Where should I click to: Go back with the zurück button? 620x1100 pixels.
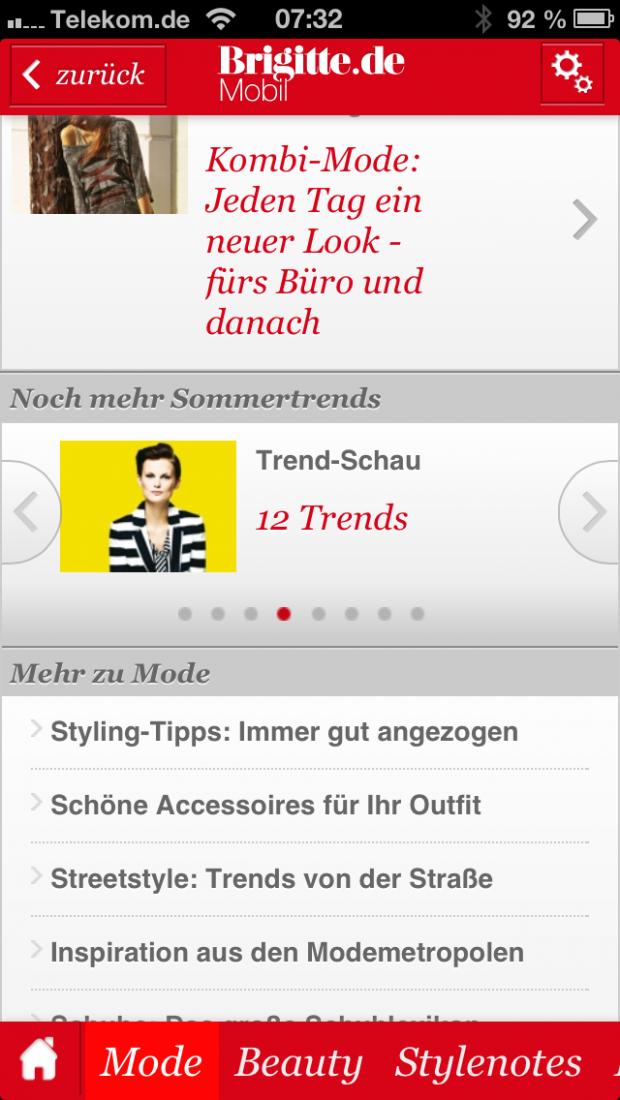tap(88, 75)
